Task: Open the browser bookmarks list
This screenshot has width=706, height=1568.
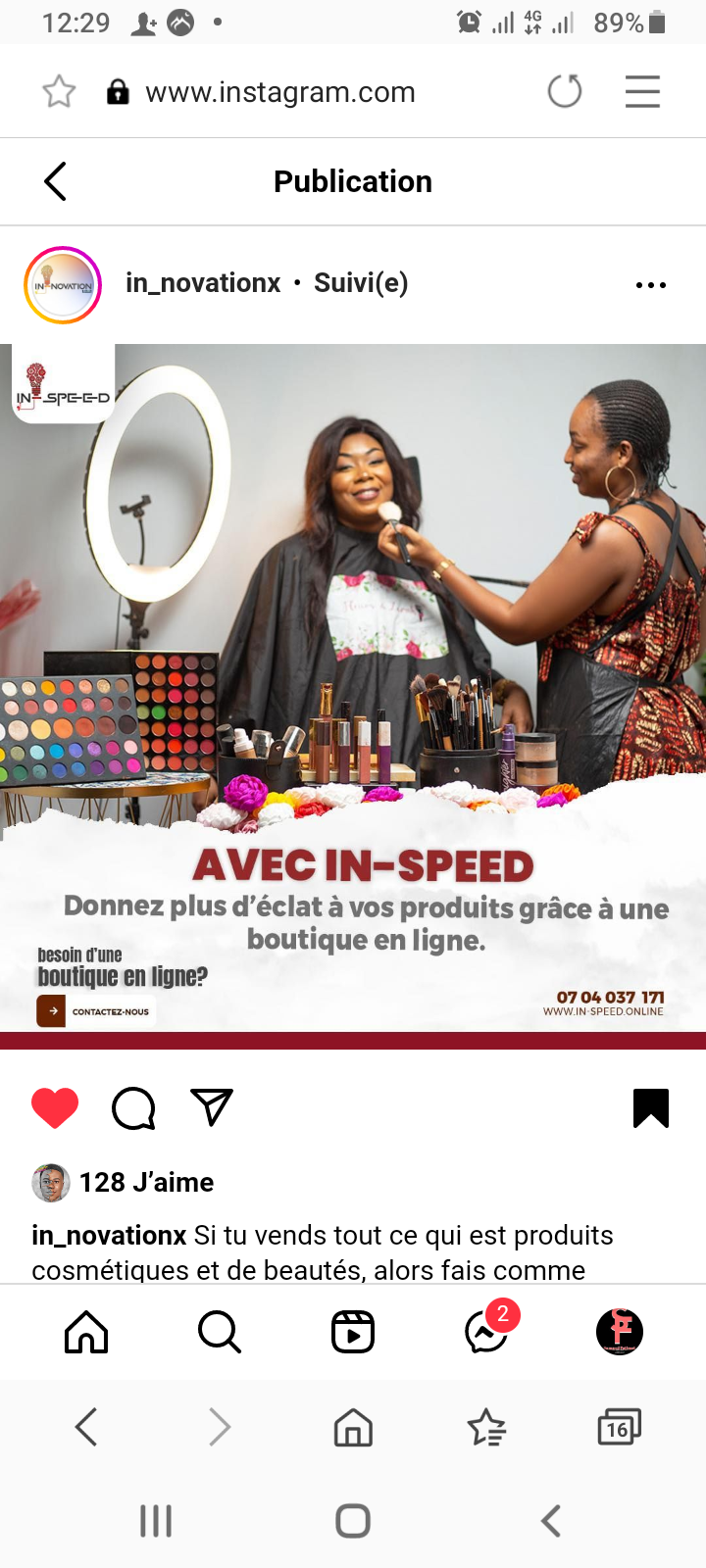Action: coord(486,1428)
